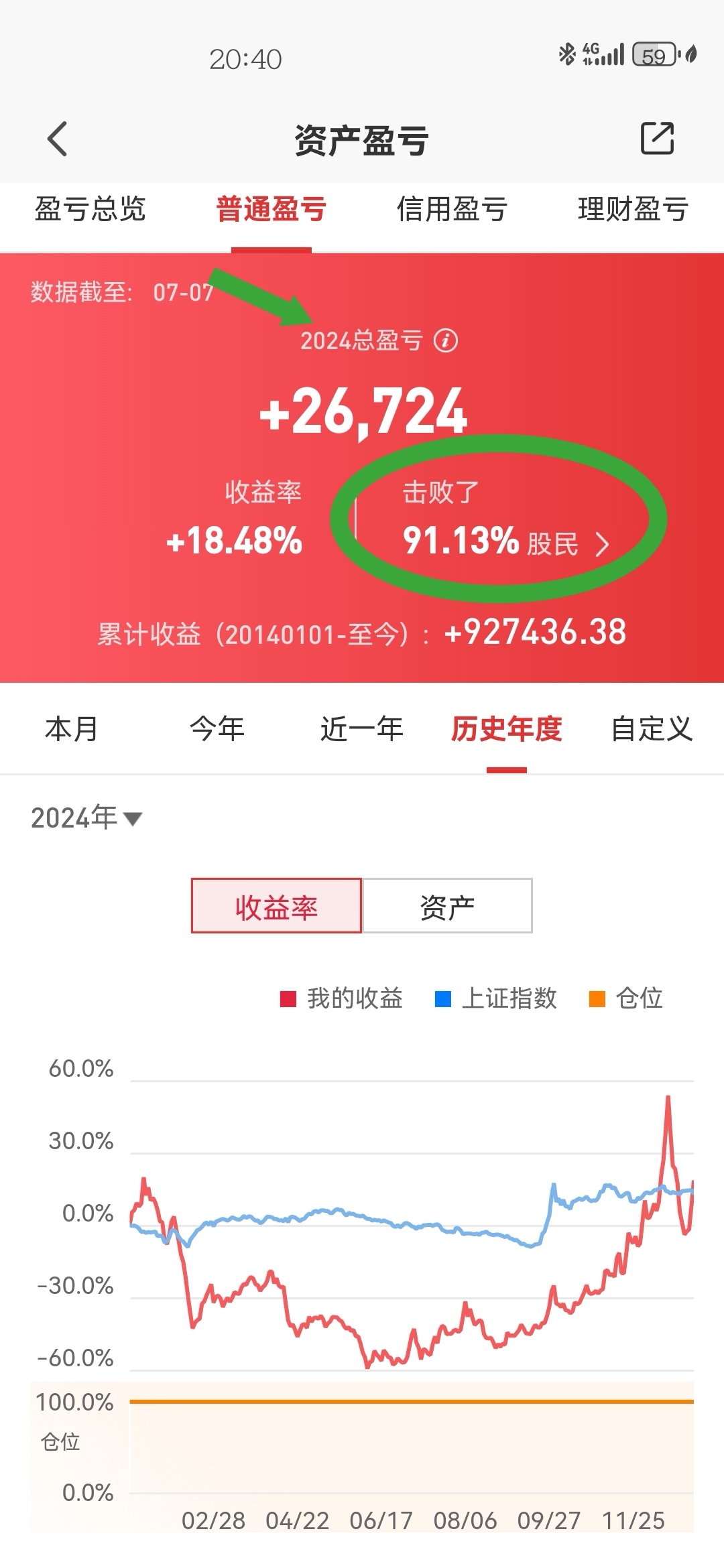The width and height of the screenshot is (724, 1568).
Task: View 近一年 period
Action: tap(362, 729)
